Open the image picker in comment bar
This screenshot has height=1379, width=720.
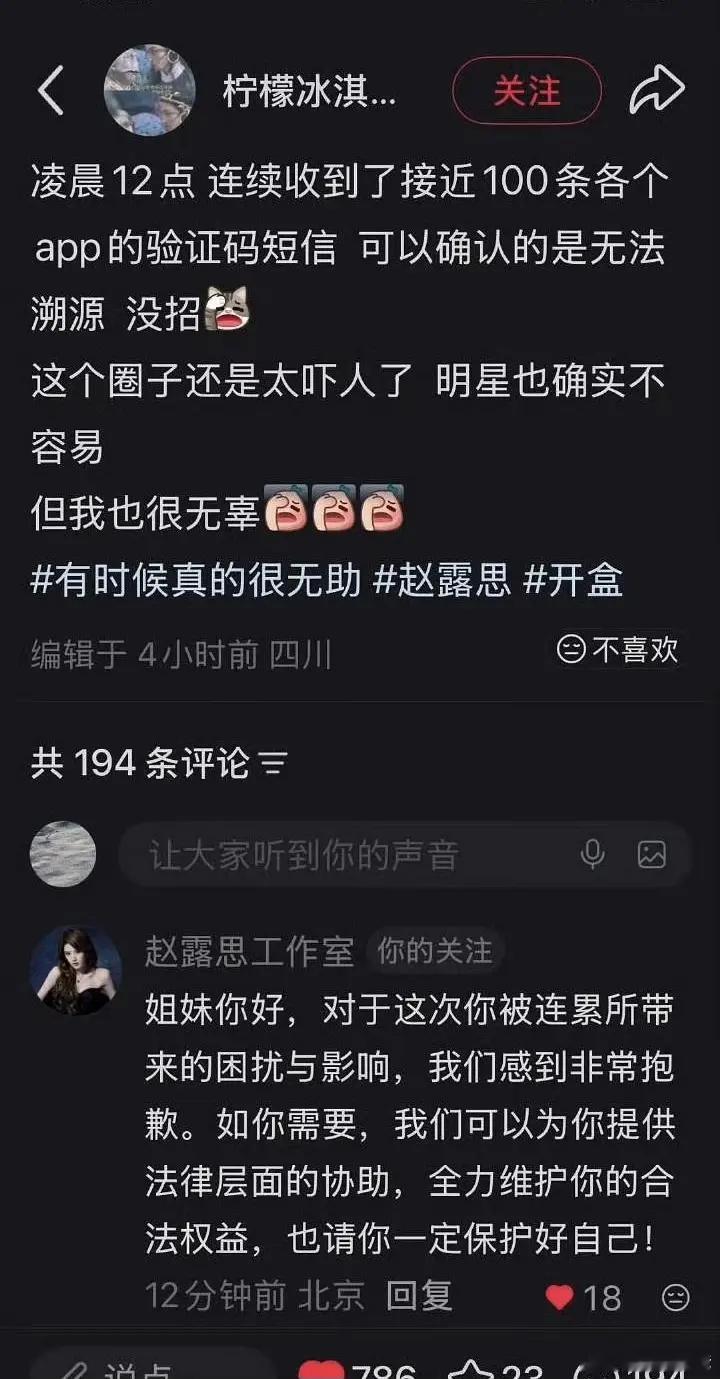(653, 854)
